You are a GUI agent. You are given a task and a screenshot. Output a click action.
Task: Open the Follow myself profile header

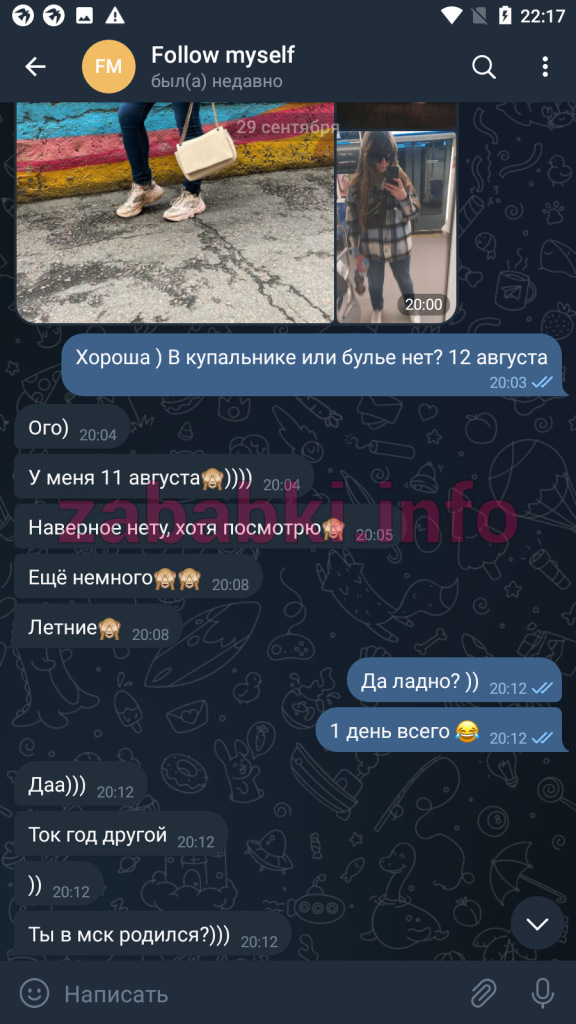coord(222,67)
